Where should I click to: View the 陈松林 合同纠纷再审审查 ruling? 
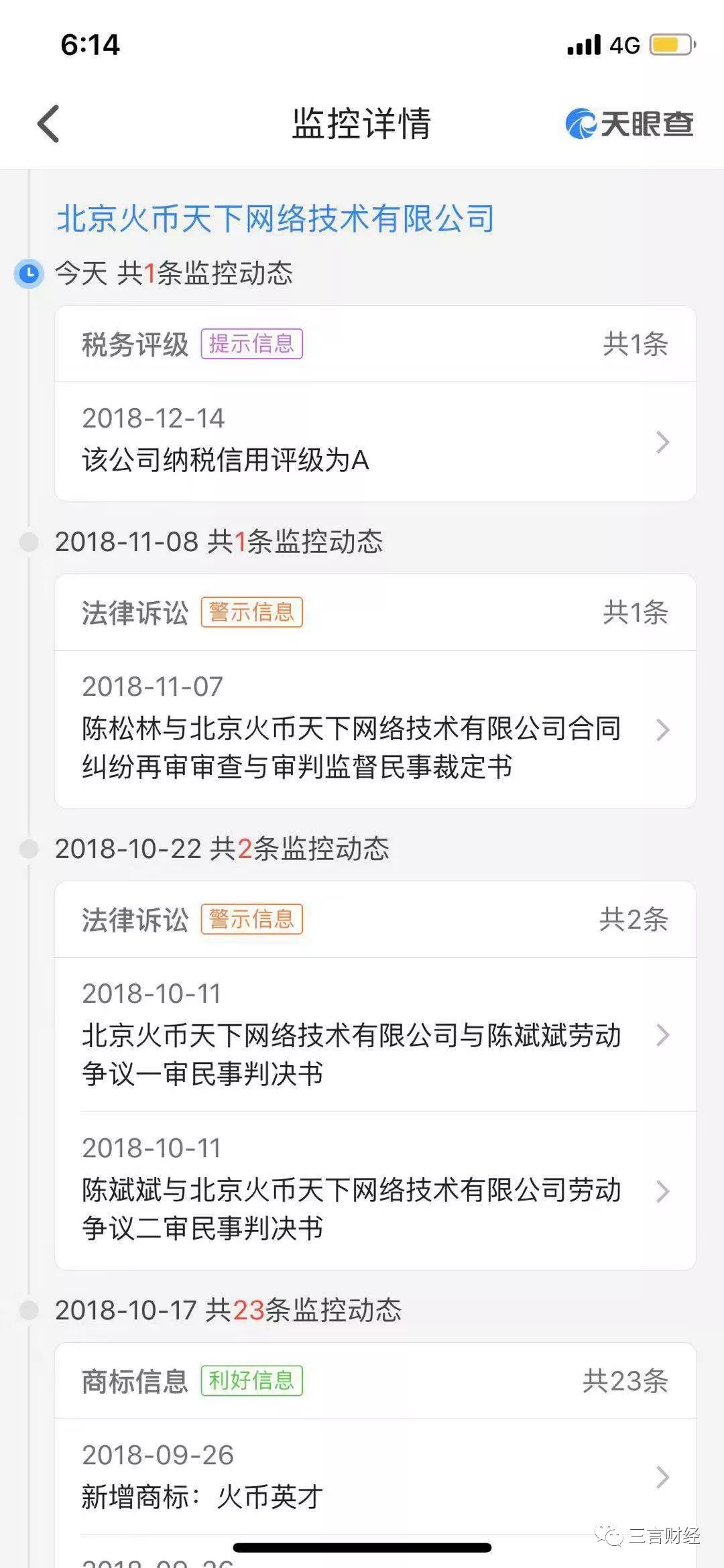(x=375, y=729)
